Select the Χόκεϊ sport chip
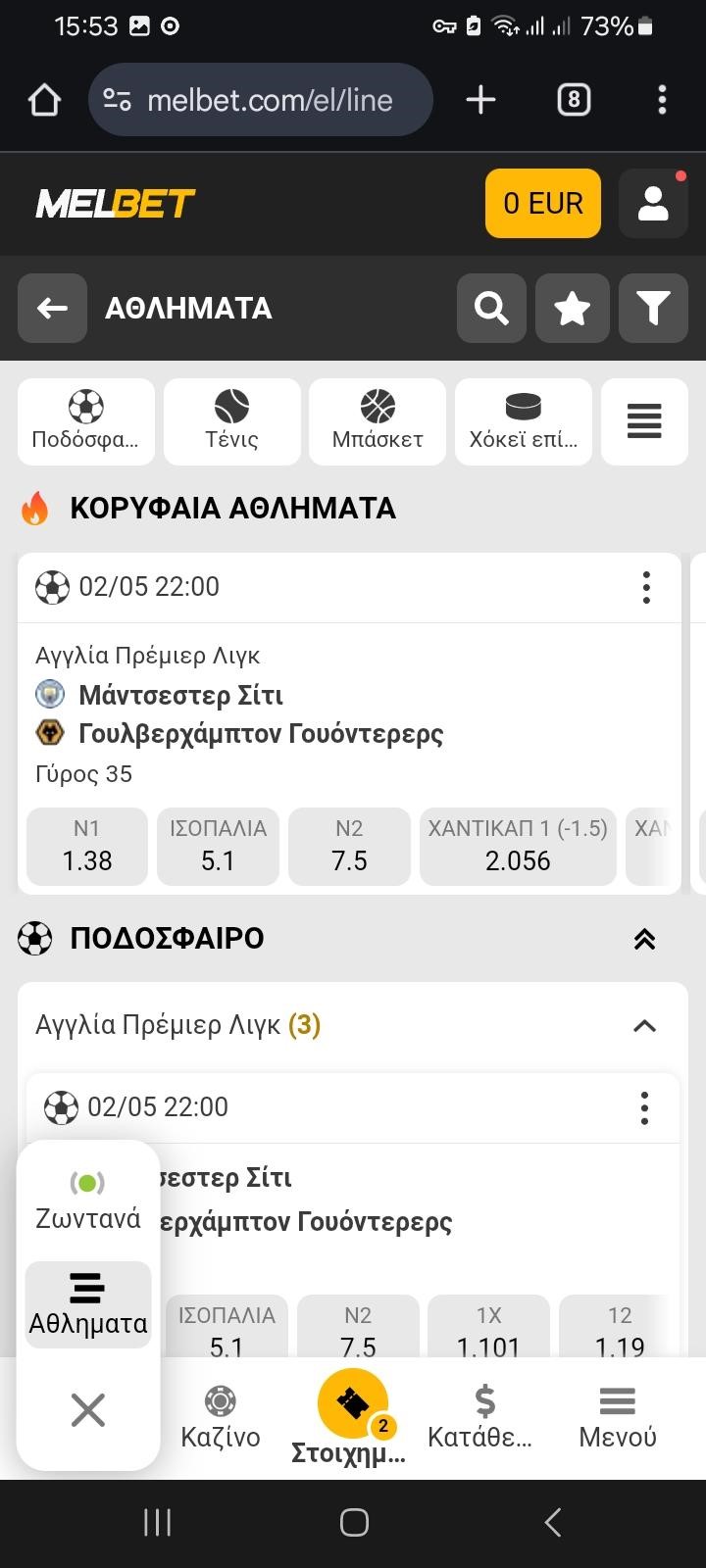 click(524, 421)
